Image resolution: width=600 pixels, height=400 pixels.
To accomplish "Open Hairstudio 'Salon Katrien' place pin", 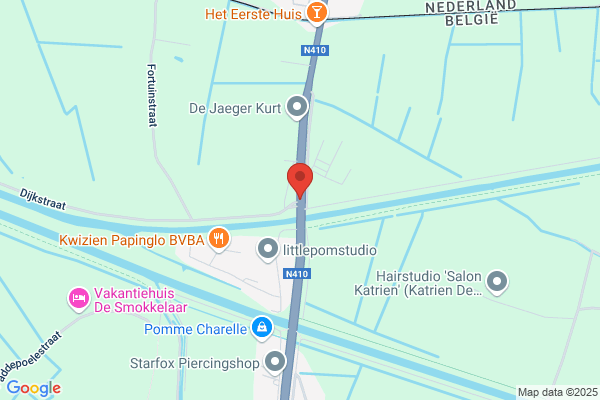I will (x=497, y=282).
